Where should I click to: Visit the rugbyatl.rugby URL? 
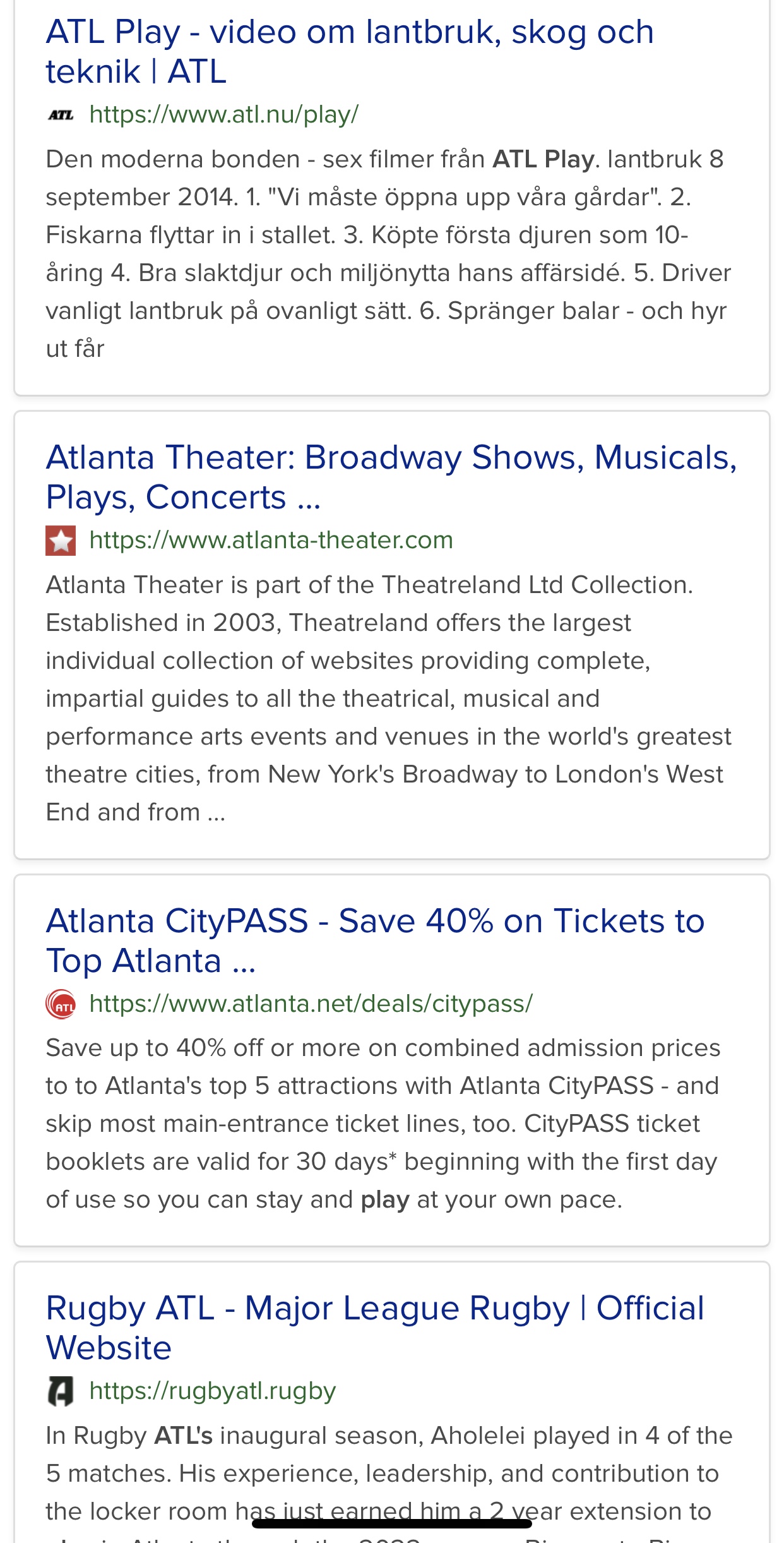(213, 1391)
